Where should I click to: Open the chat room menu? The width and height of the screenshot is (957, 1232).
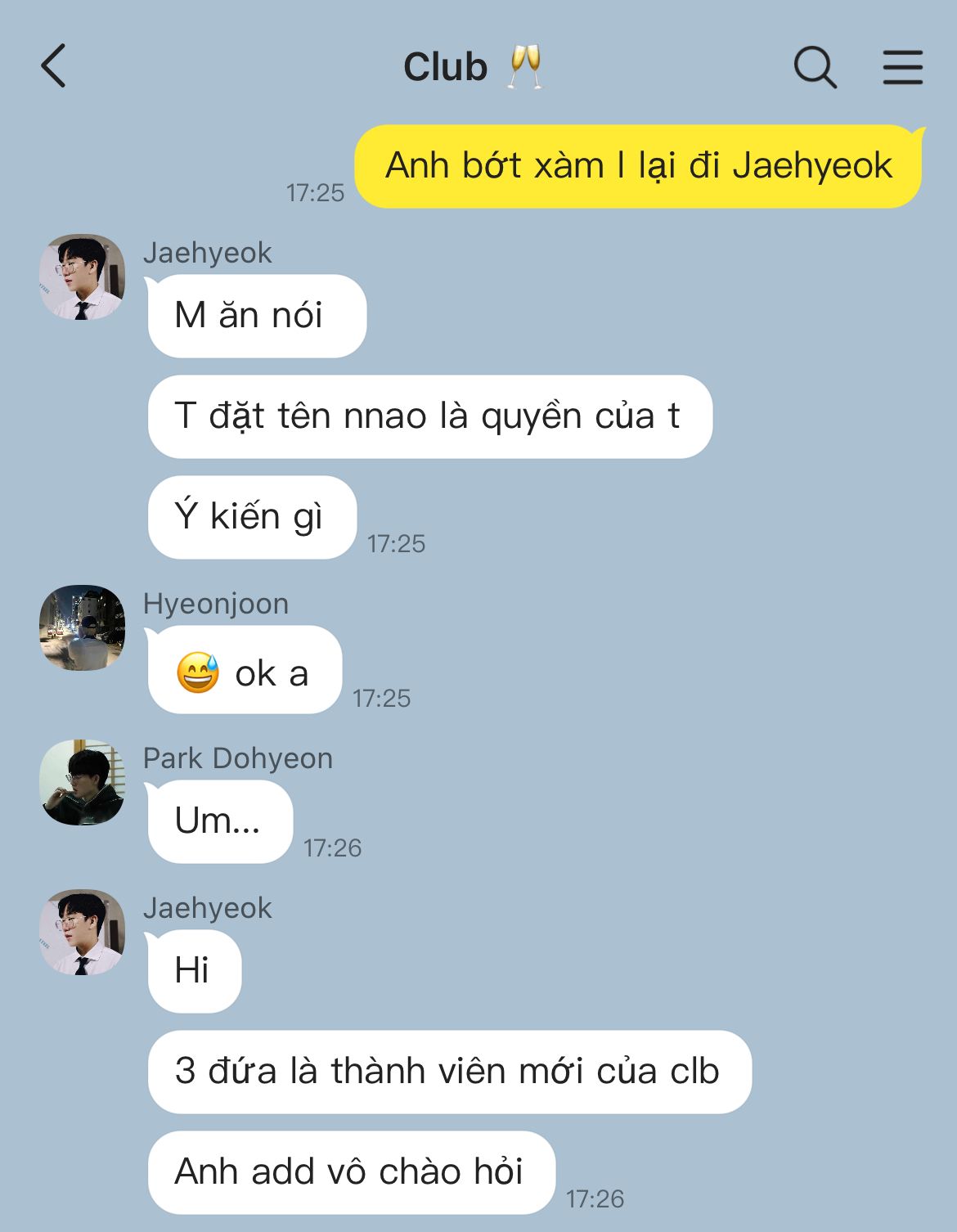coord(903,67)
